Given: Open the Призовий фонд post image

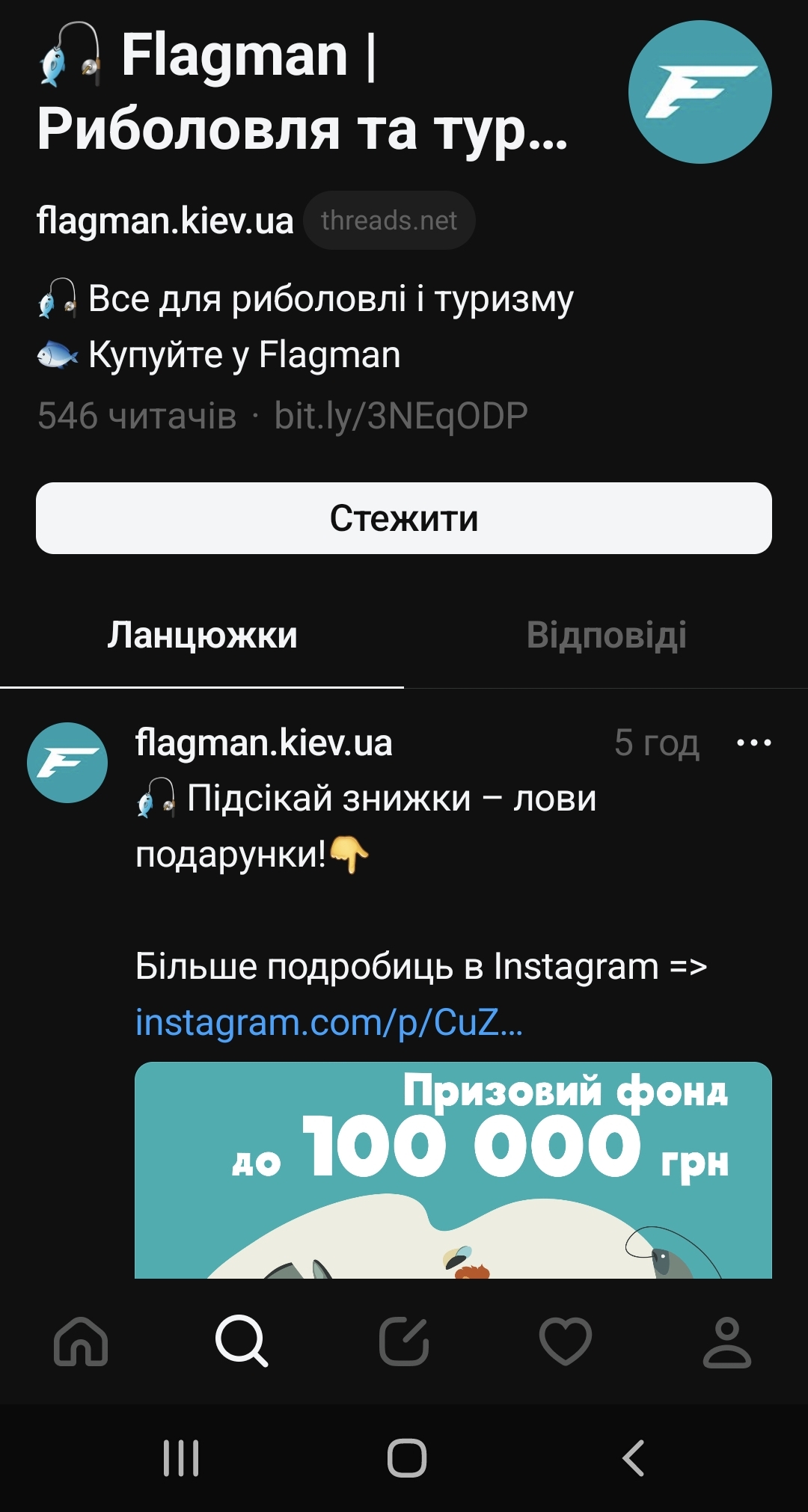Looking at the screenshot, I should click(453, 1170).
